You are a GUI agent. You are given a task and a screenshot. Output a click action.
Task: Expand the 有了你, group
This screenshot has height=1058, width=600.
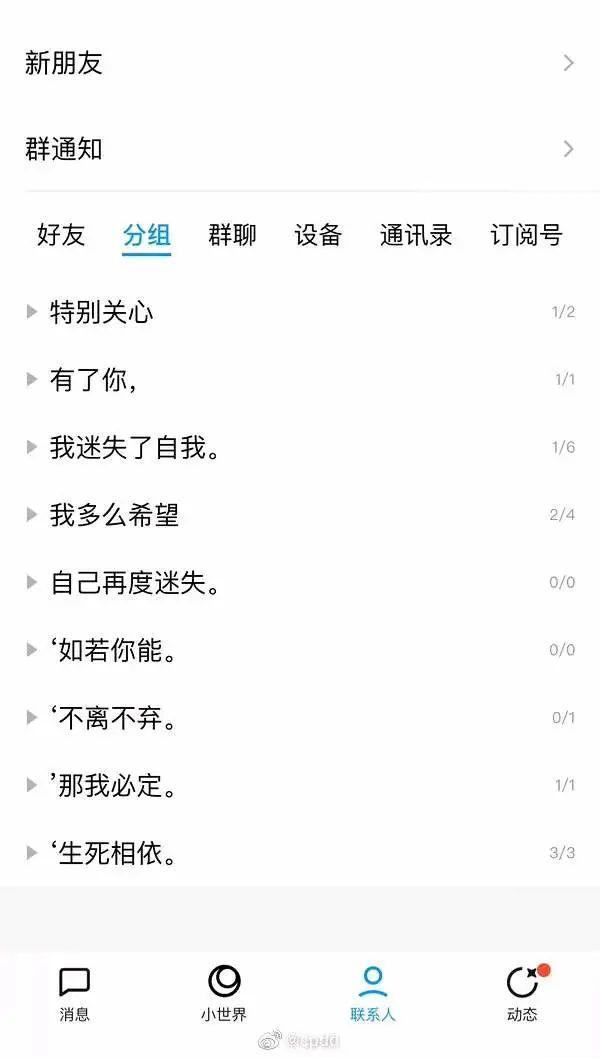[x=300, y=379]
